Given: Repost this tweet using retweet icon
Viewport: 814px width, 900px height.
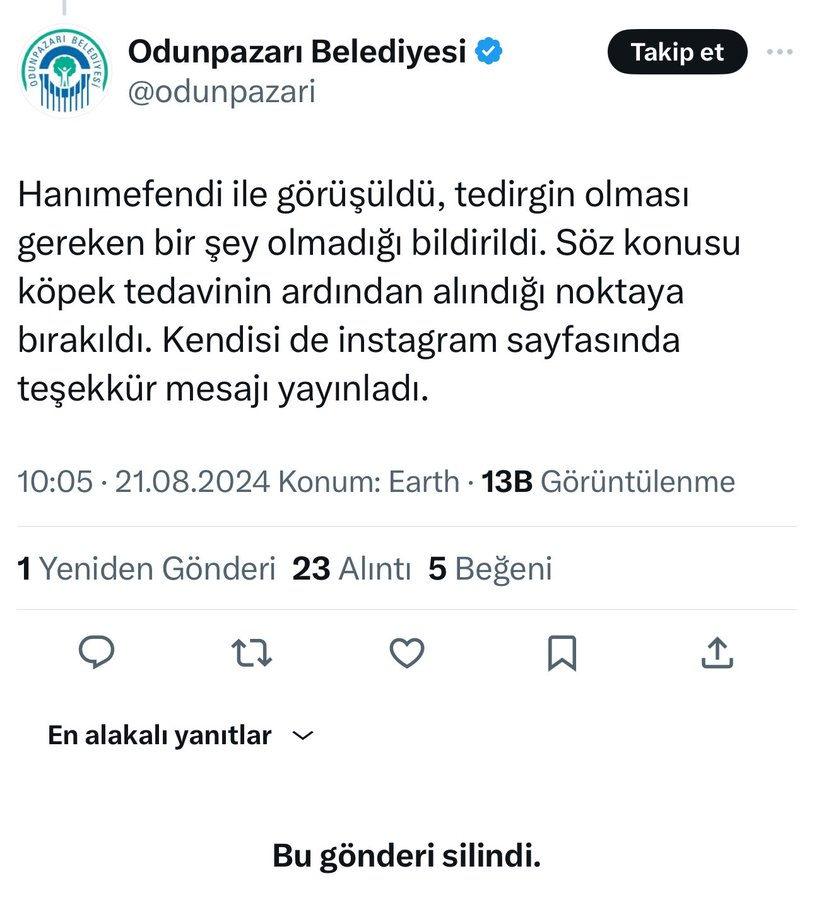Looking at the screenshot, I should 251,653.
